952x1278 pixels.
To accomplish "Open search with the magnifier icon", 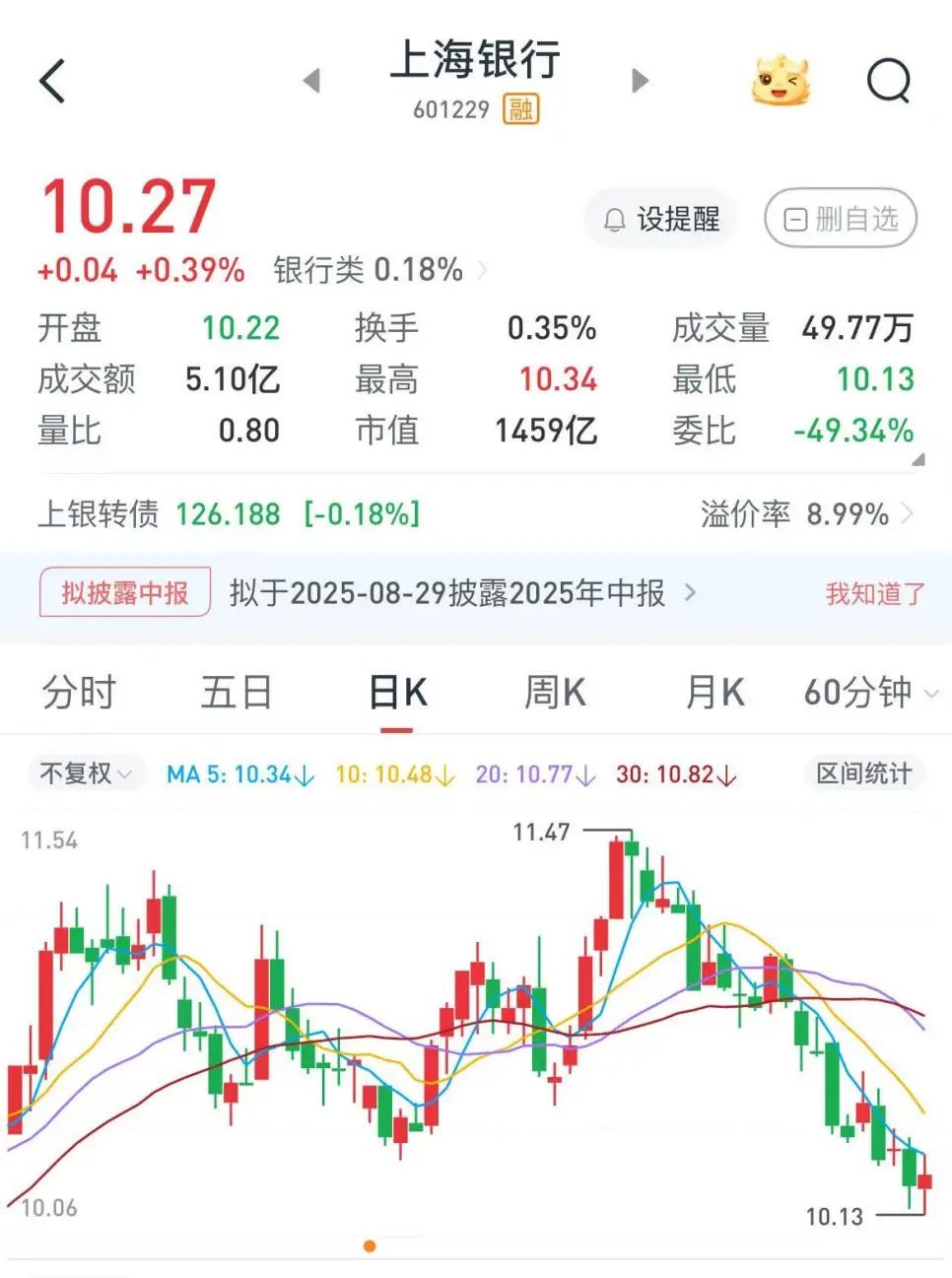I will click(889, 81).
